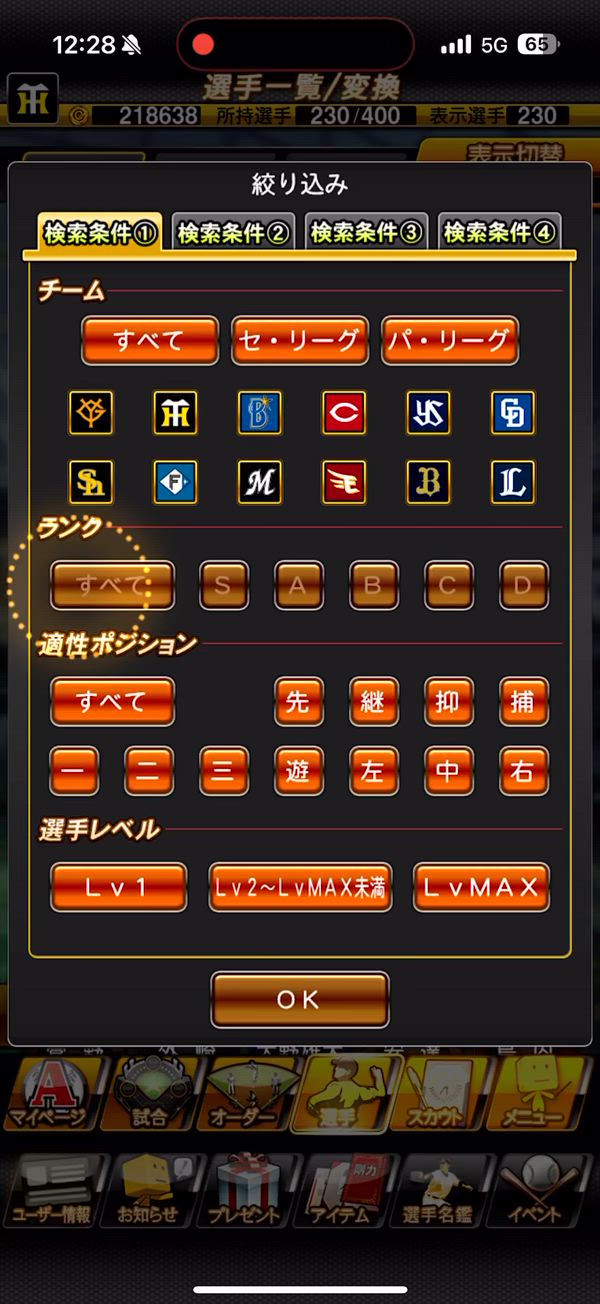Confirm the filter with OK
The width and height of the screenshot is (600, 1304).
tap(299, 999)
